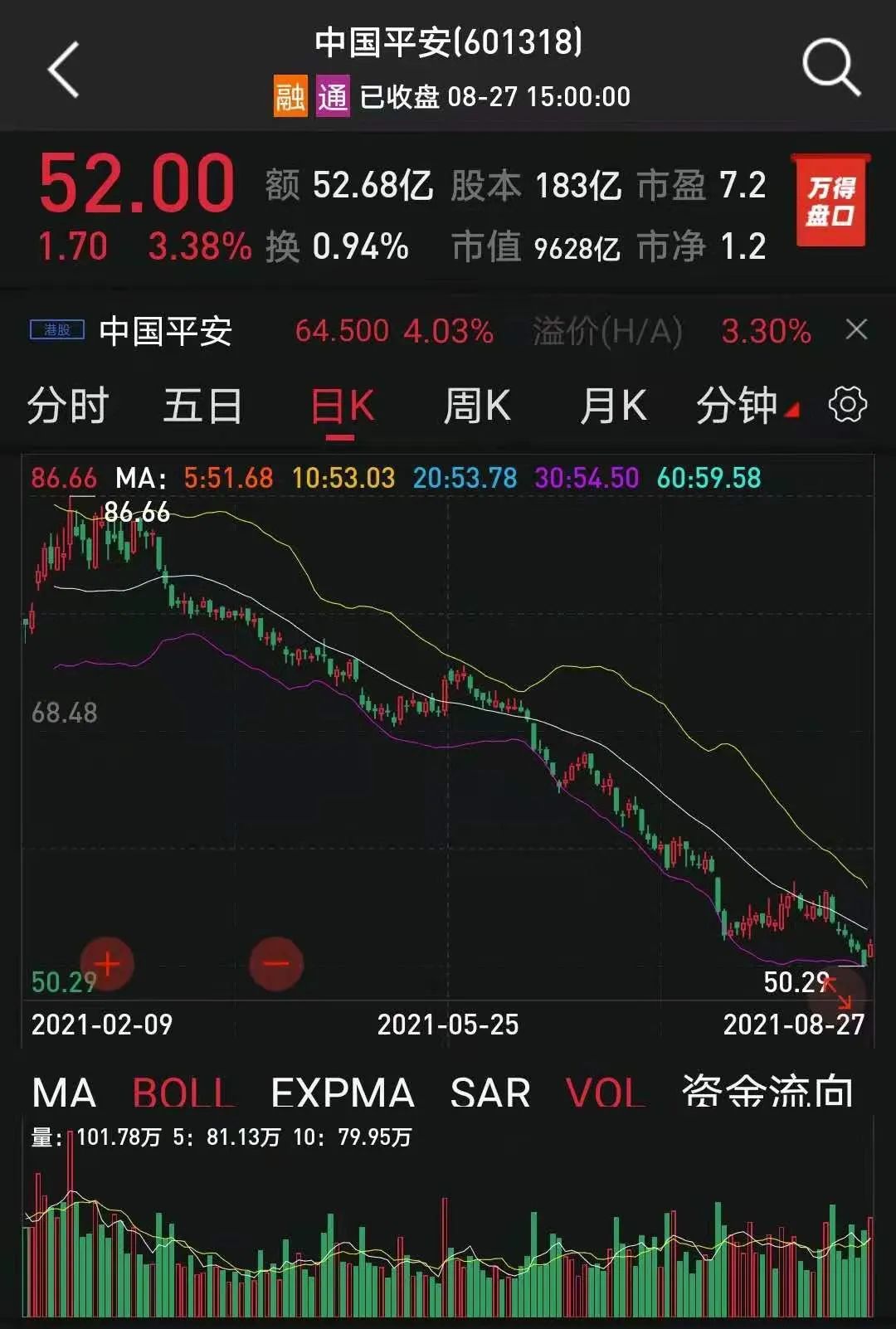This screenshot has height=1329, width=896.
Task: Select the MA indicator
Action: click(x=64, y=1093)
